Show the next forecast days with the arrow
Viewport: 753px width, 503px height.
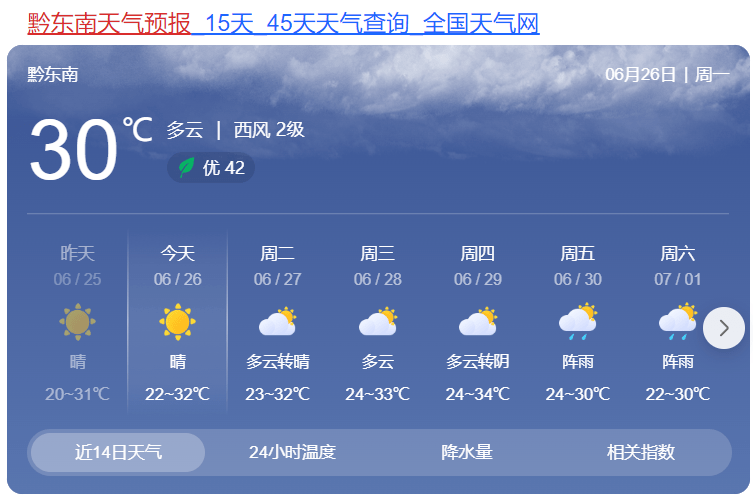pyautogui.click(x=723, y=328)
